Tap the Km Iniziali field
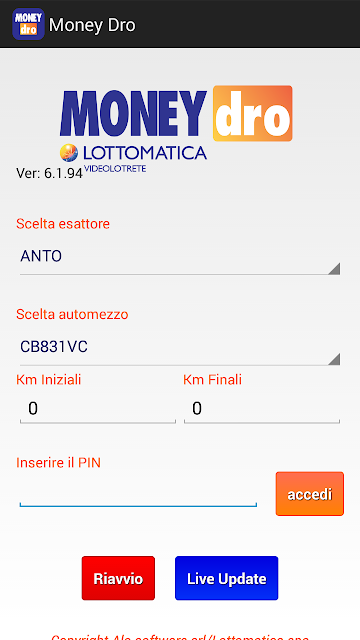 pyautogui.click(x=98, y=408)
